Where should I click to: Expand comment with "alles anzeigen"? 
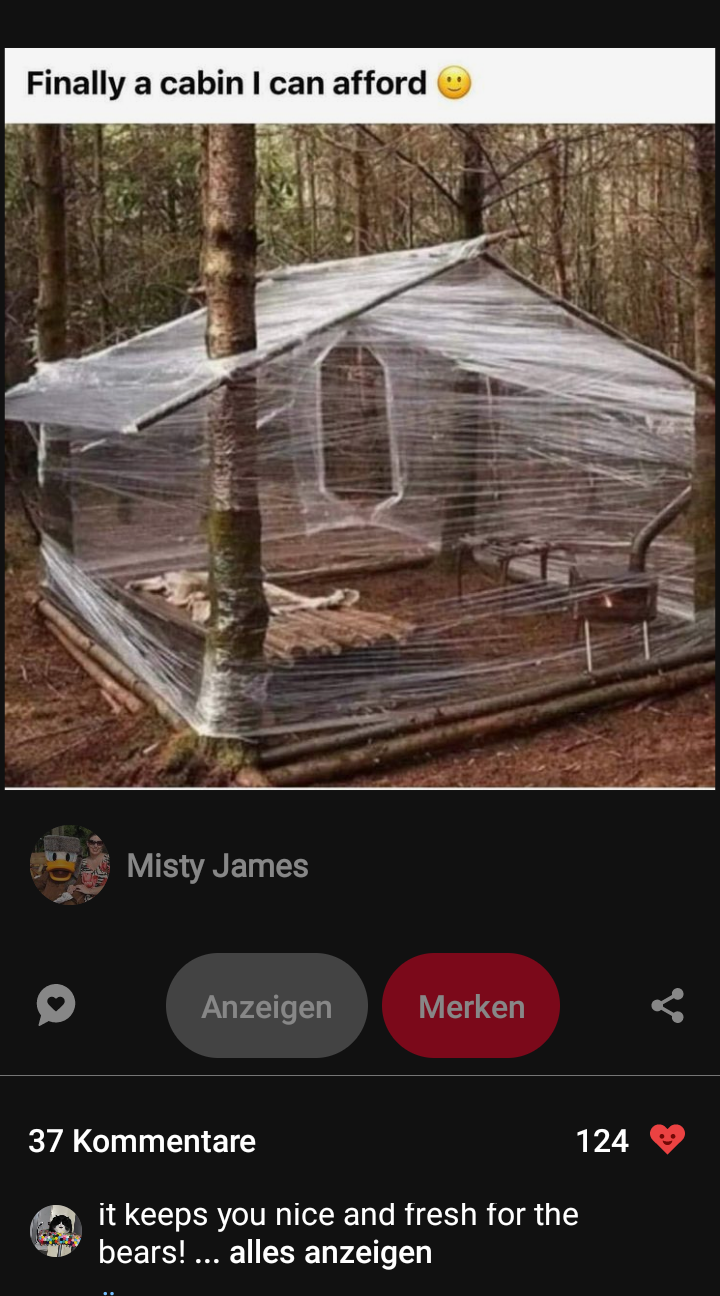(x=330, y=1252)
